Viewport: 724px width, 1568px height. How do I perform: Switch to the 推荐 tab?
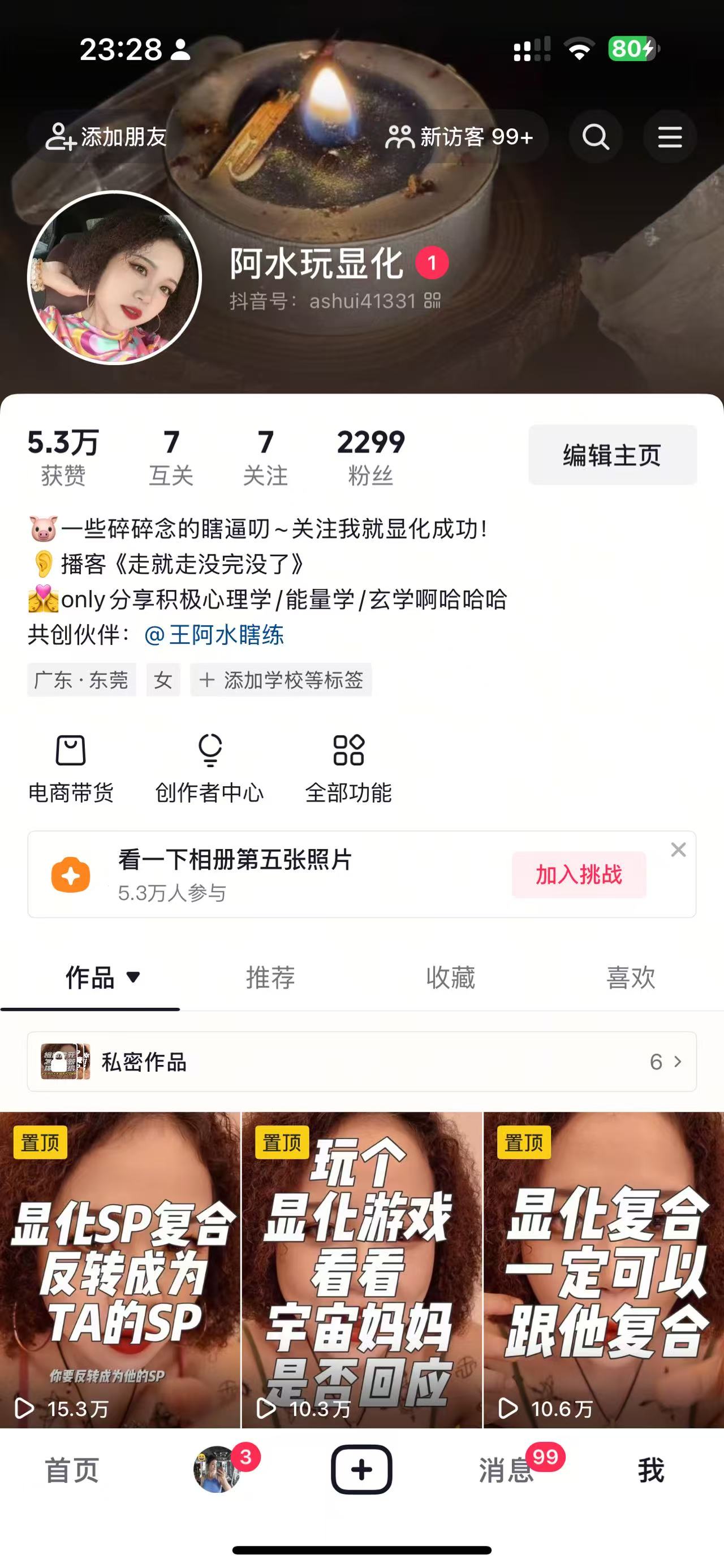tap(270, 977)
